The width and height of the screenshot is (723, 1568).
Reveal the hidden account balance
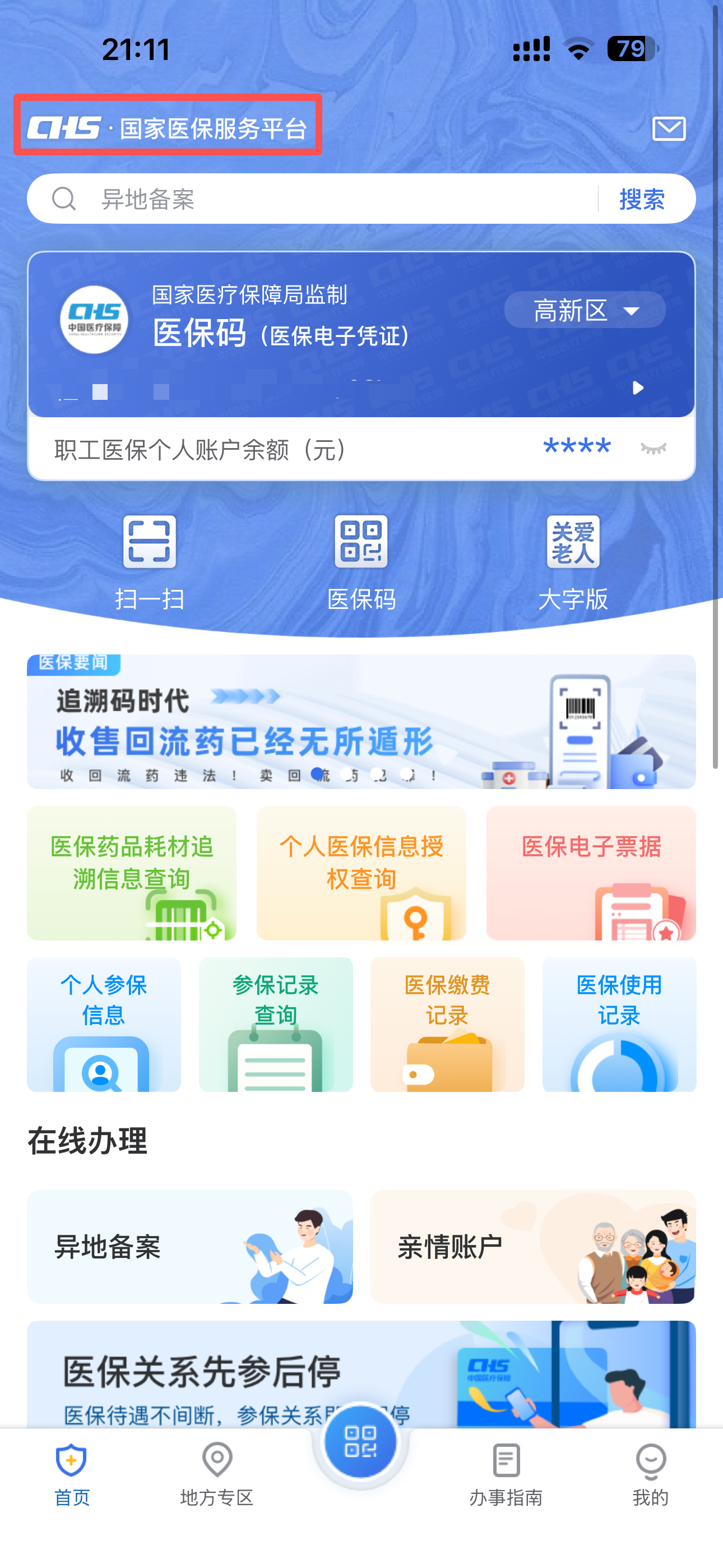pyautogui.click(x=653, y=449)
